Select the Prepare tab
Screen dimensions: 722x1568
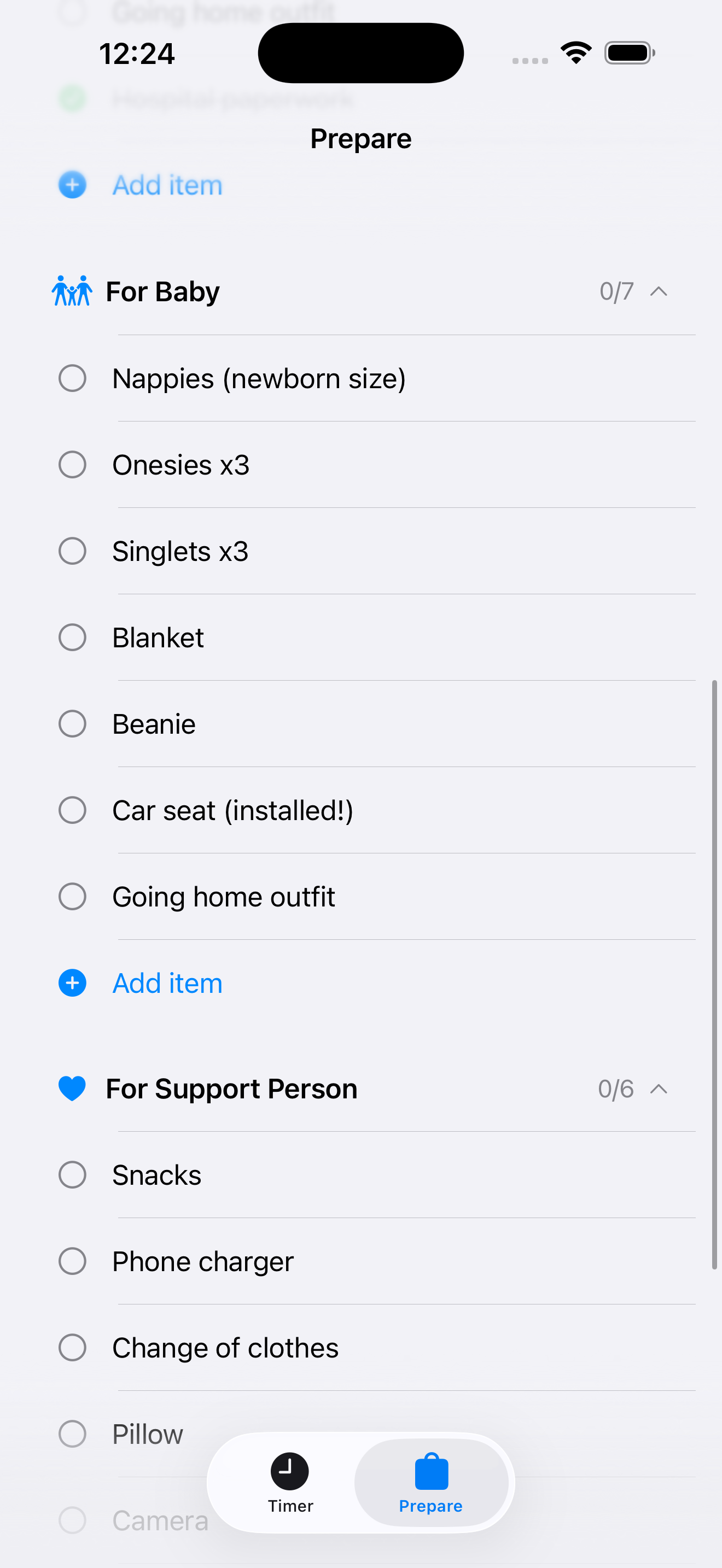[x=431, y=1483]
